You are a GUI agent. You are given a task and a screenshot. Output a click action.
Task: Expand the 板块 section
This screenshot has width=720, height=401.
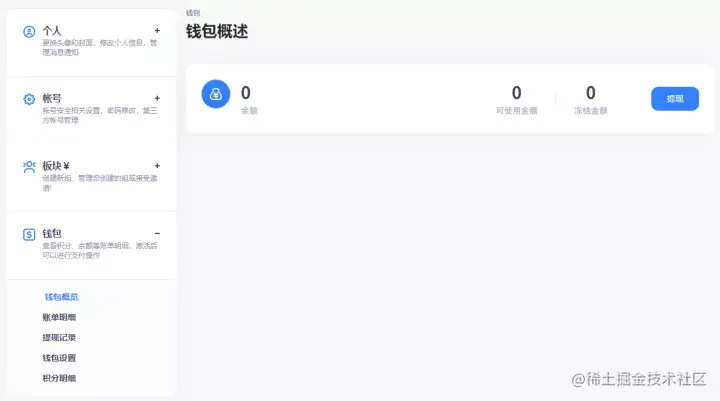(157, 165)
